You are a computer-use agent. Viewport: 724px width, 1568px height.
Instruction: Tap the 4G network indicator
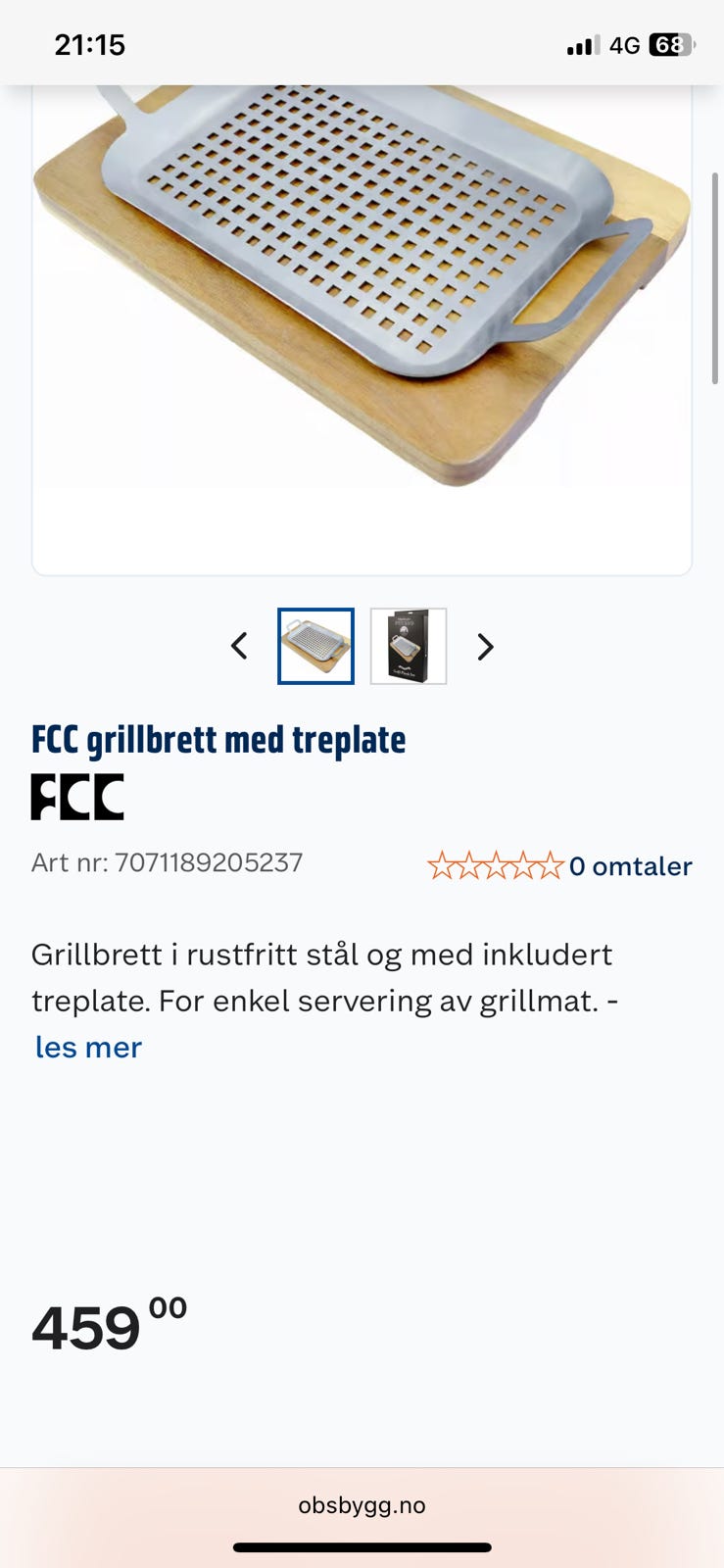(625, 44)
